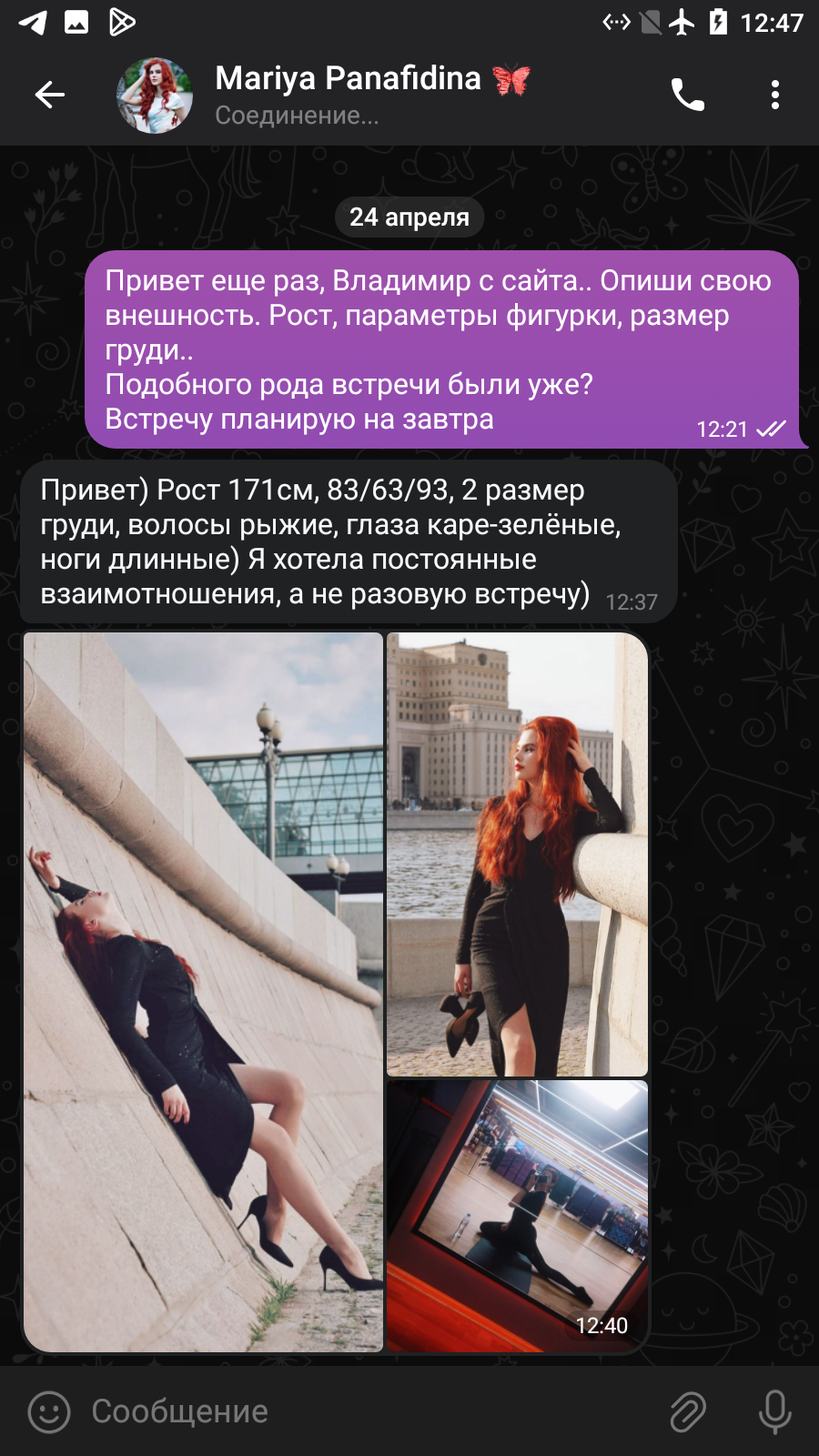Open the emoji picker
This screenshot has height=1456, width=819.
pyautogui.click(x=49, y=1412)
